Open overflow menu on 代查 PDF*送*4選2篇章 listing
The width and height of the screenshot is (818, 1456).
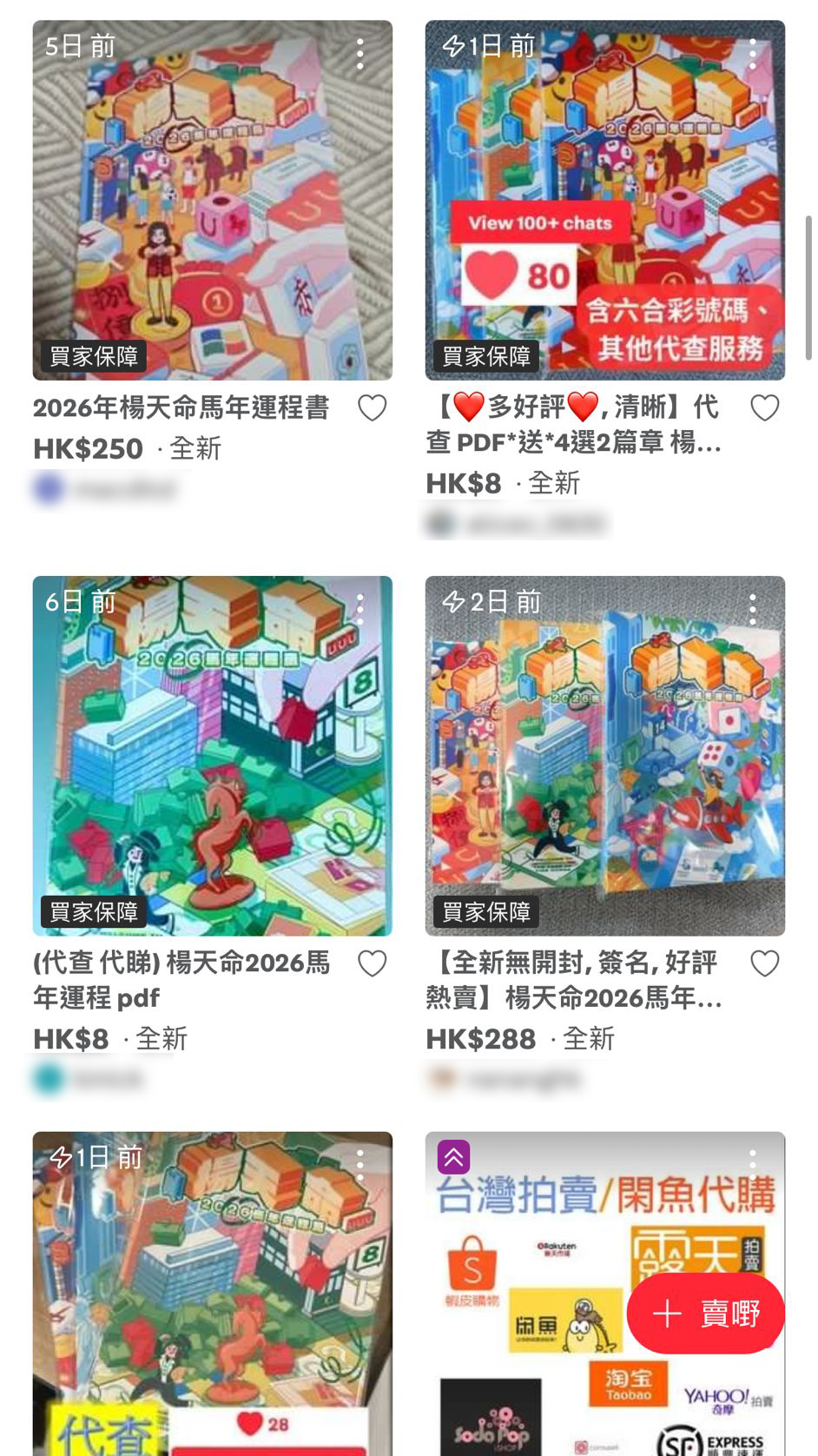point(753,54)
